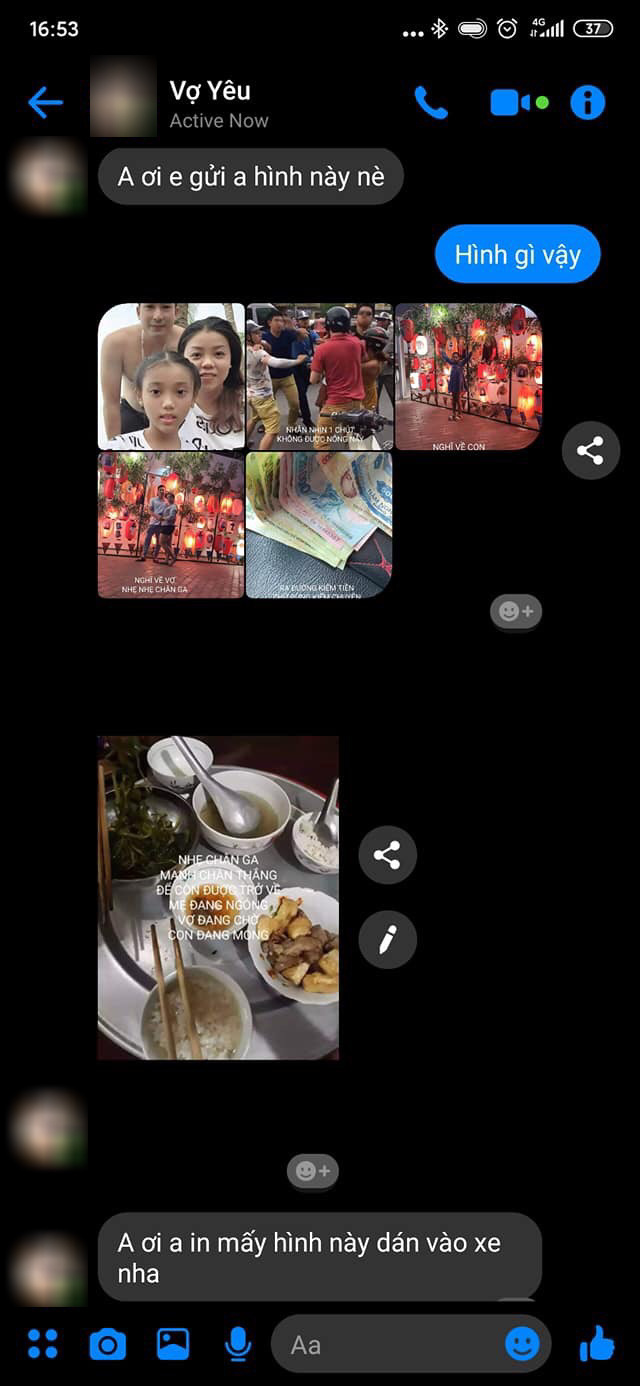Open the conversation info icon

[x=588, y=102]
